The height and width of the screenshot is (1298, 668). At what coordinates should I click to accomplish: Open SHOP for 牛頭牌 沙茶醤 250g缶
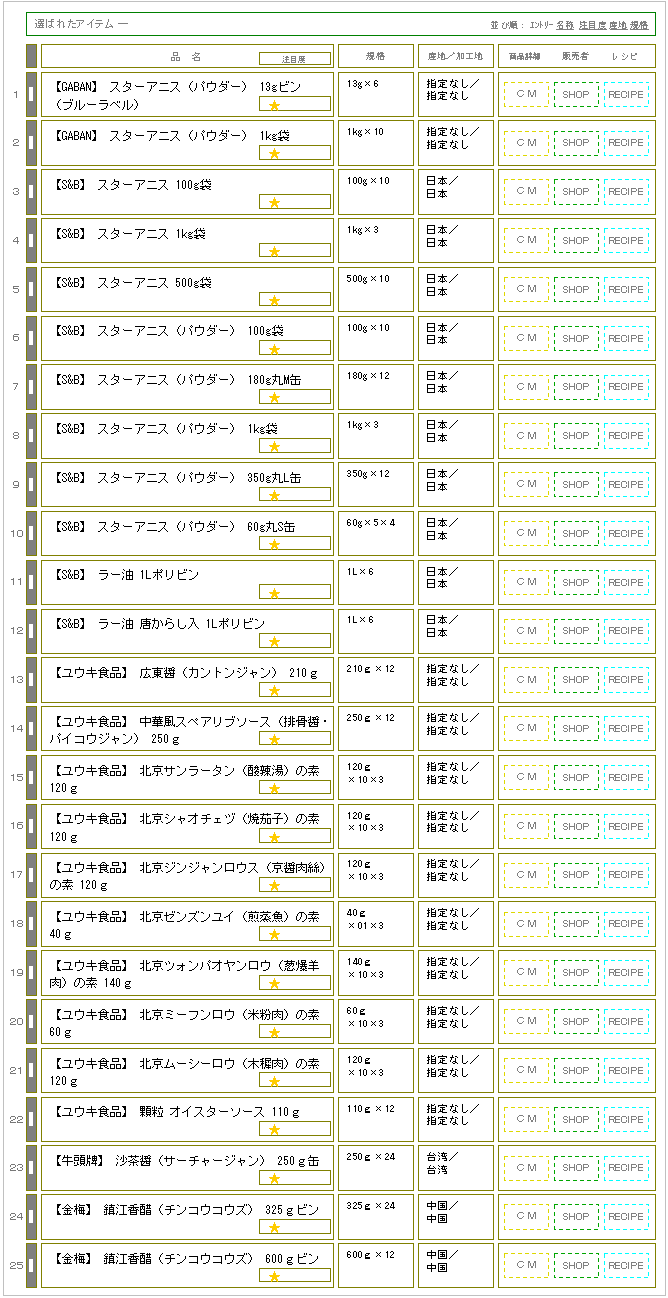576,1168
